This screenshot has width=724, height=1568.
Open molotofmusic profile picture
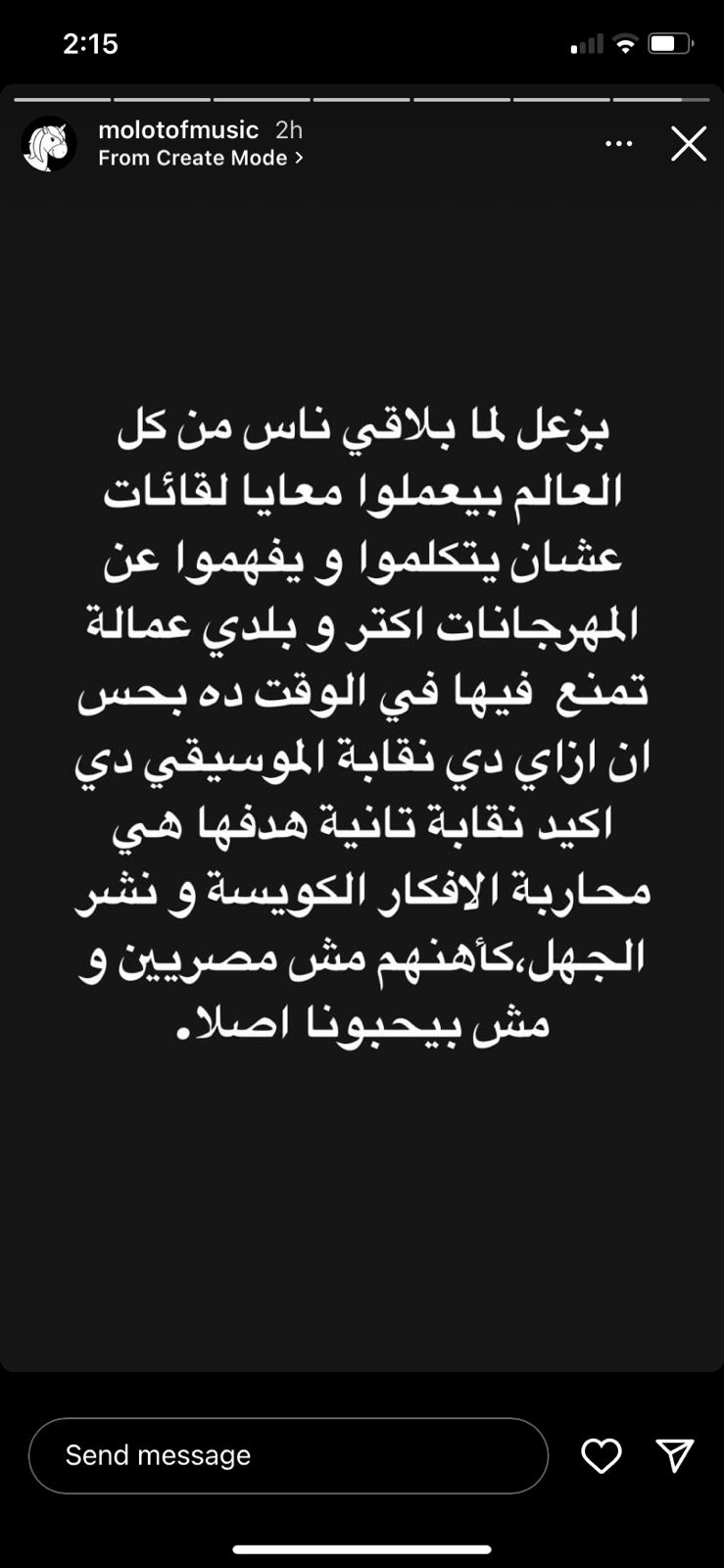49,144
